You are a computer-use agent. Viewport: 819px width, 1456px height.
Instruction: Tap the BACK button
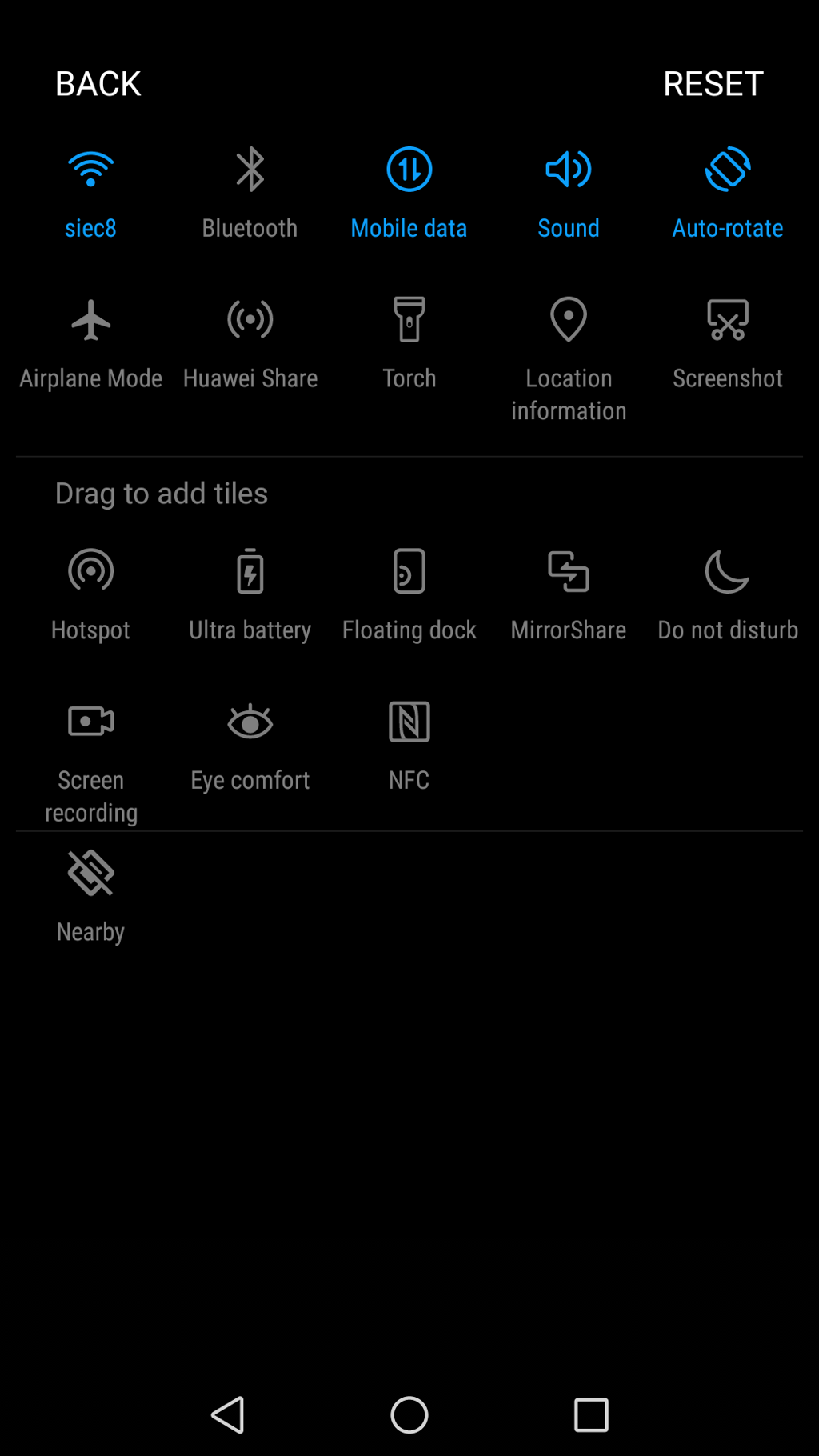(98, 84)
